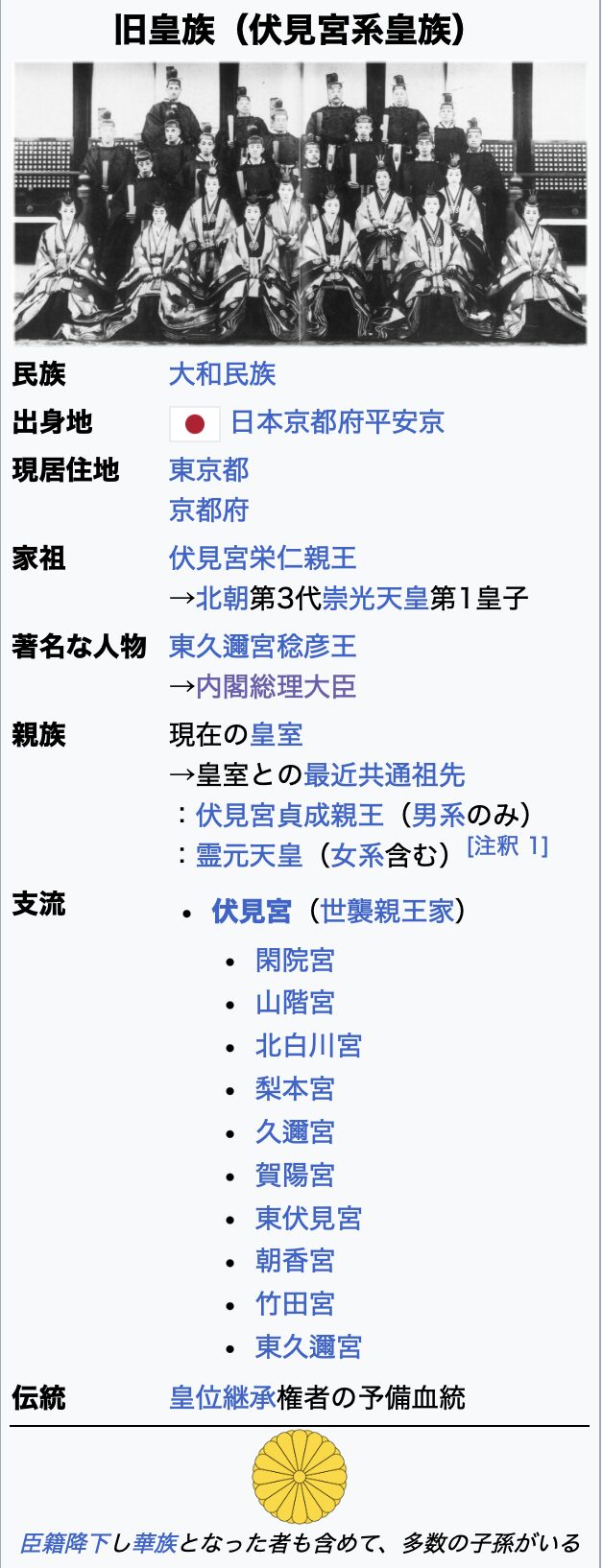Image resolution: width=603 pixels, height=1568 pixels.
Task: Open the 世襲親王家 link
Action: click(387, 911)
